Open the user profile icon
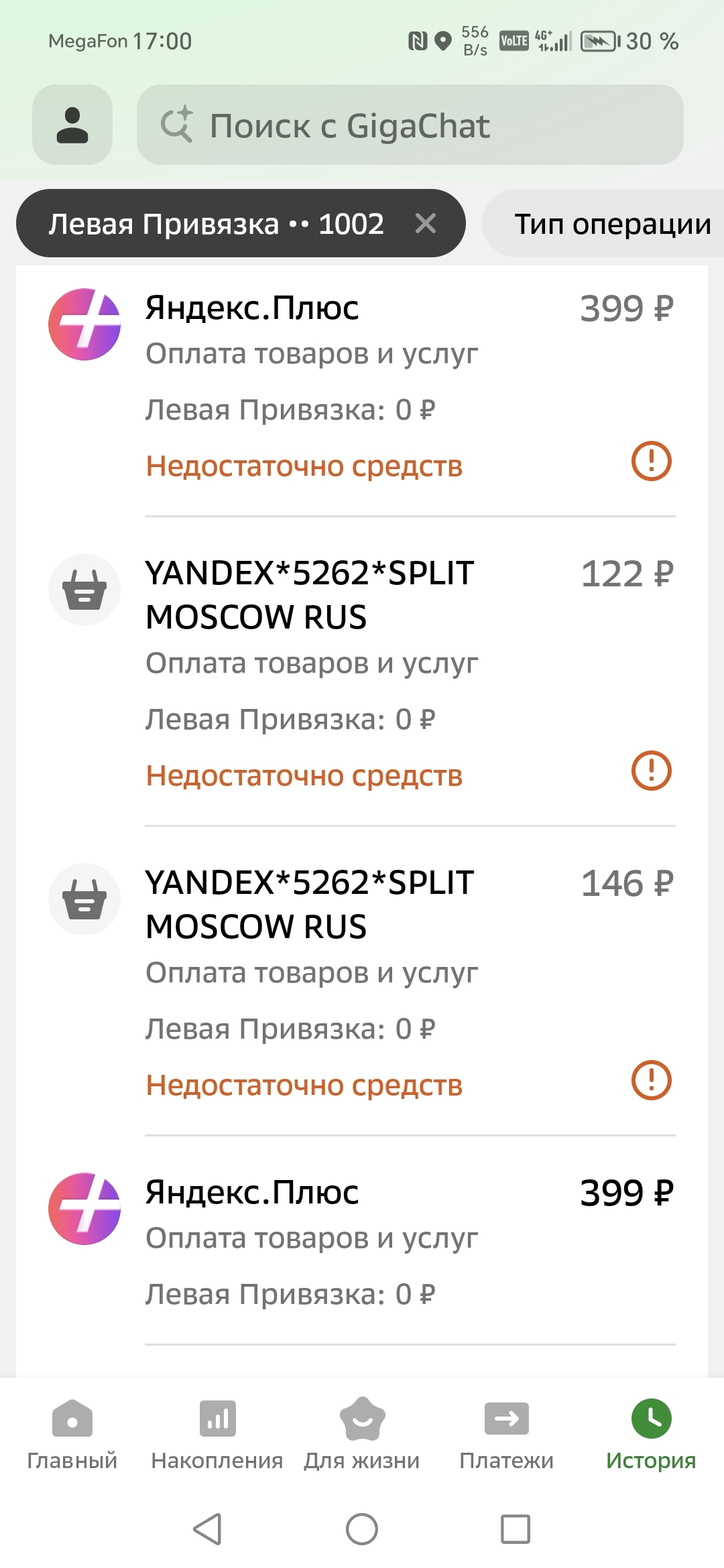Screen dimensions: 724x1568 [x=72, y=125]
